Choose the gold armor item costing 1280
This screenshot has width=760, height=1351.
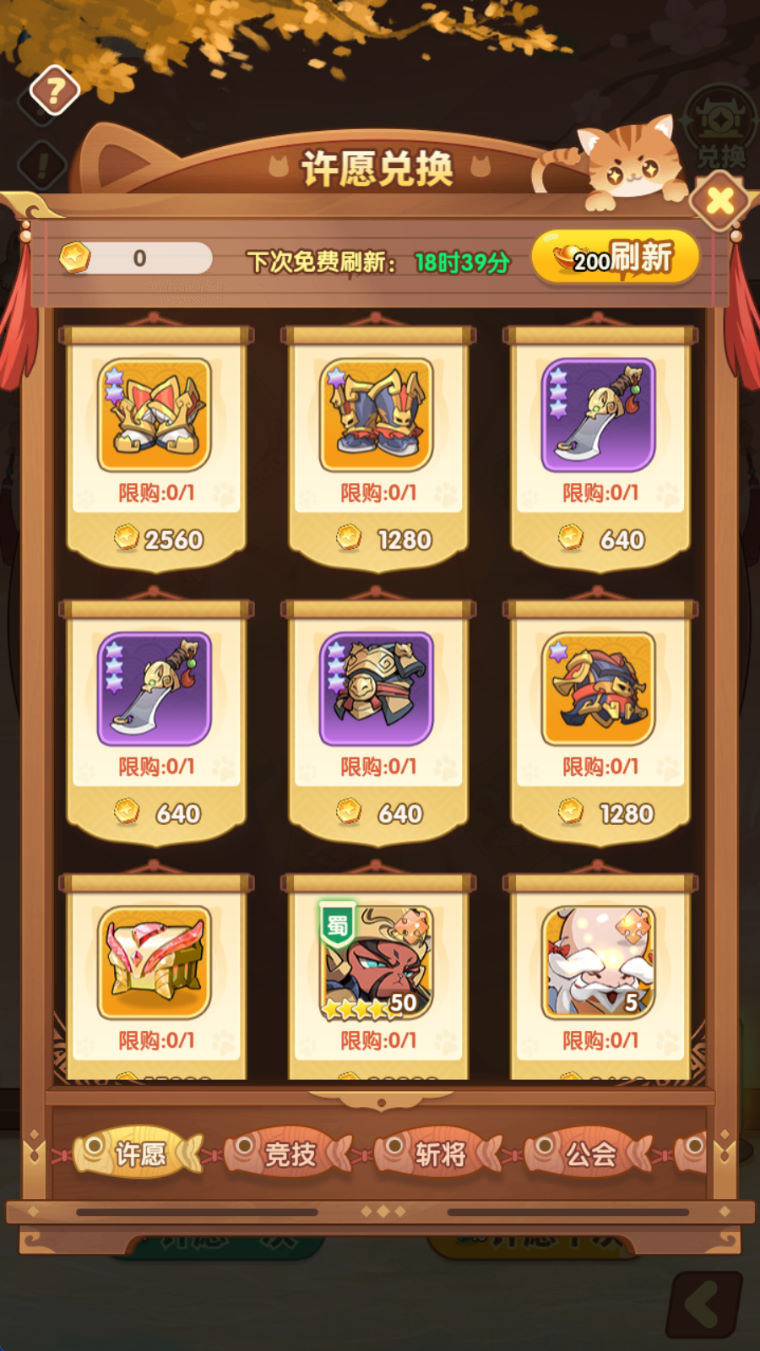[598, 689]
